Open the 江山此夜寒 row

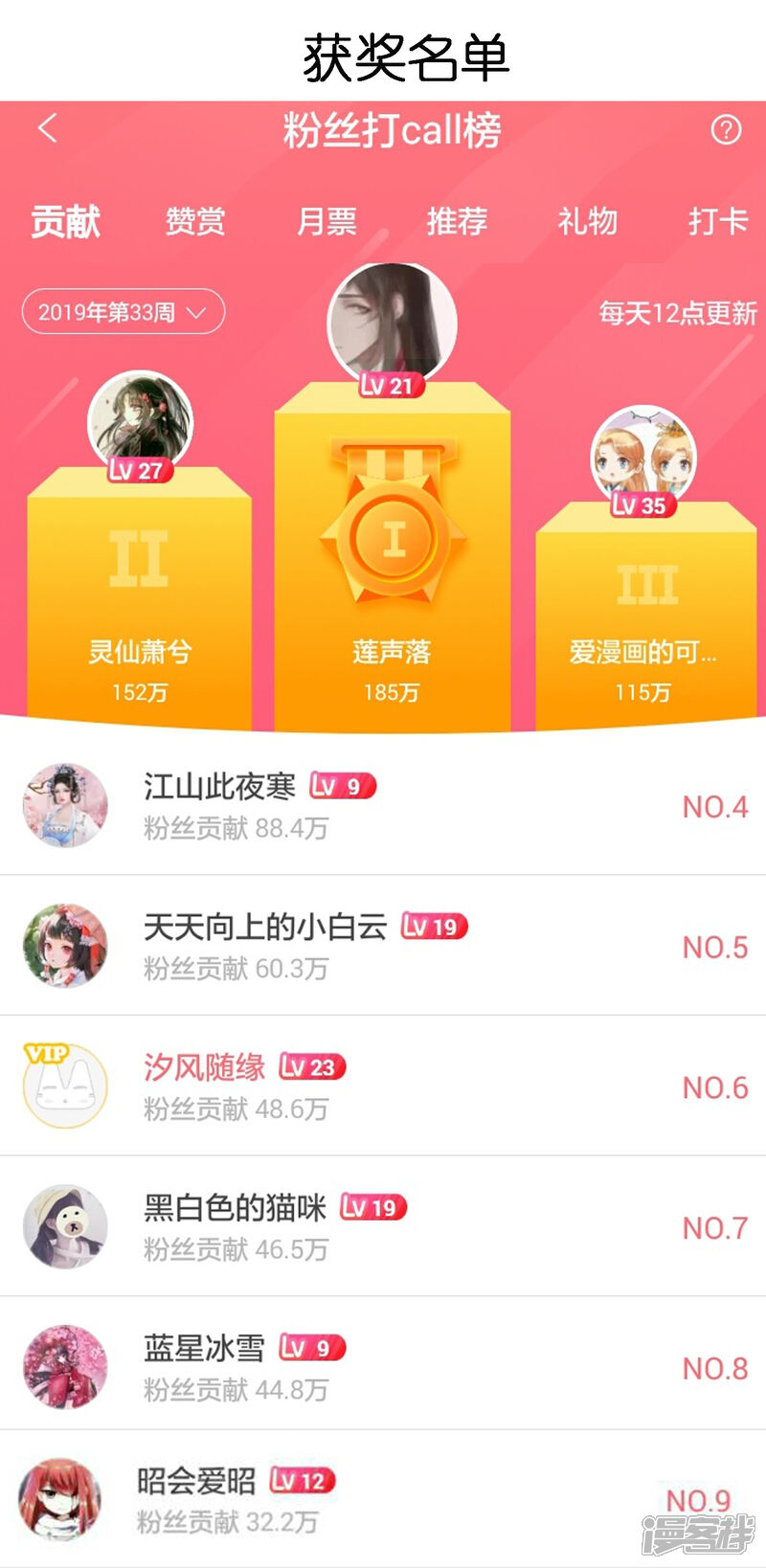383,806
